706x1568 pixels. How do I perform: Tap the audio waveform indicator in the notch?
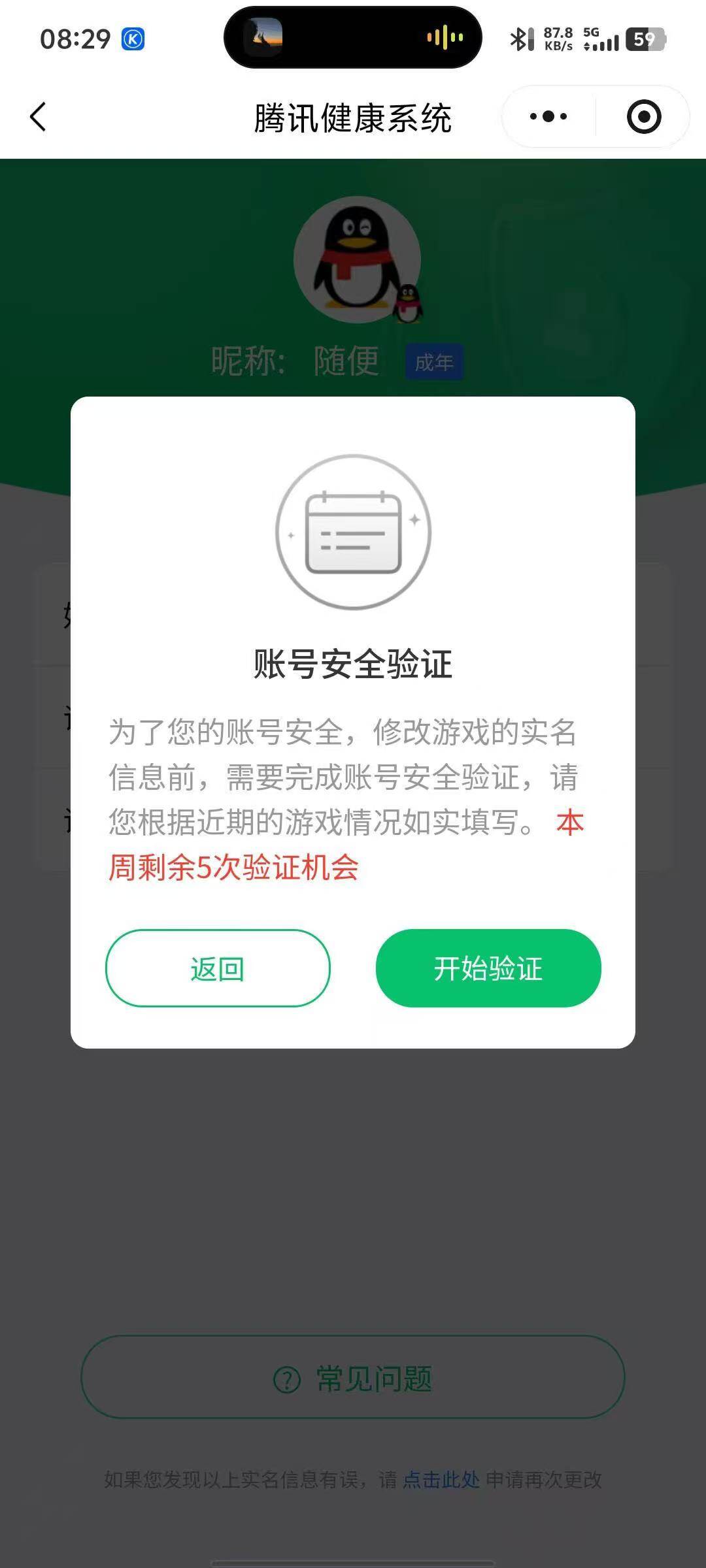[x=444, y=38]
